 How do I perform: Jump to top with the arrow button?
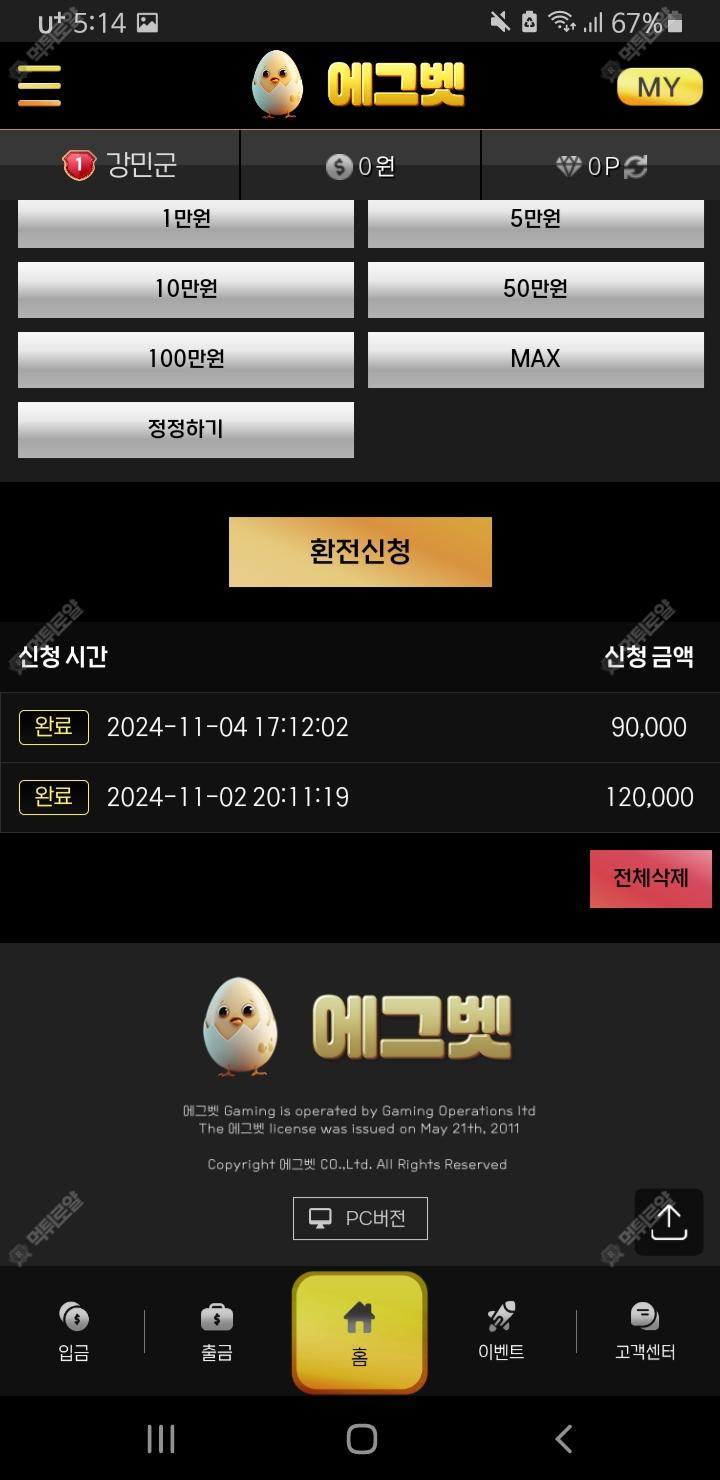(x=669, y=1221)
